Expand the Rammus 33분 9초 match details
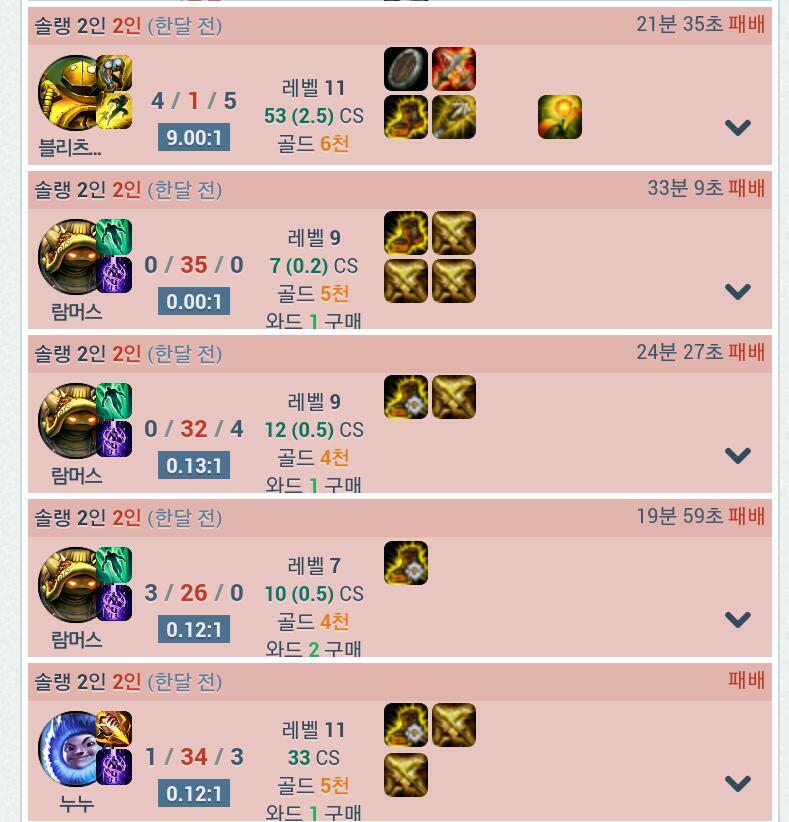The width and height of the screenshot is (789, 822). pyautogui.click(x=738, y=291)
